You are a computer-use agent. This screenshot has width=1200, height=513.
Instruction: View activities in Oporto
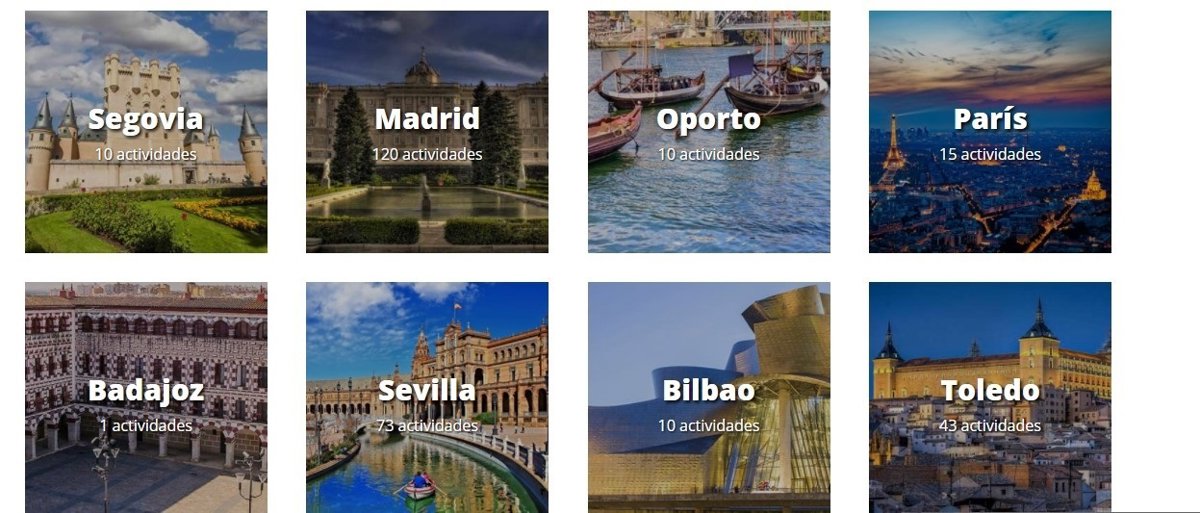click(x=708, y=132)
